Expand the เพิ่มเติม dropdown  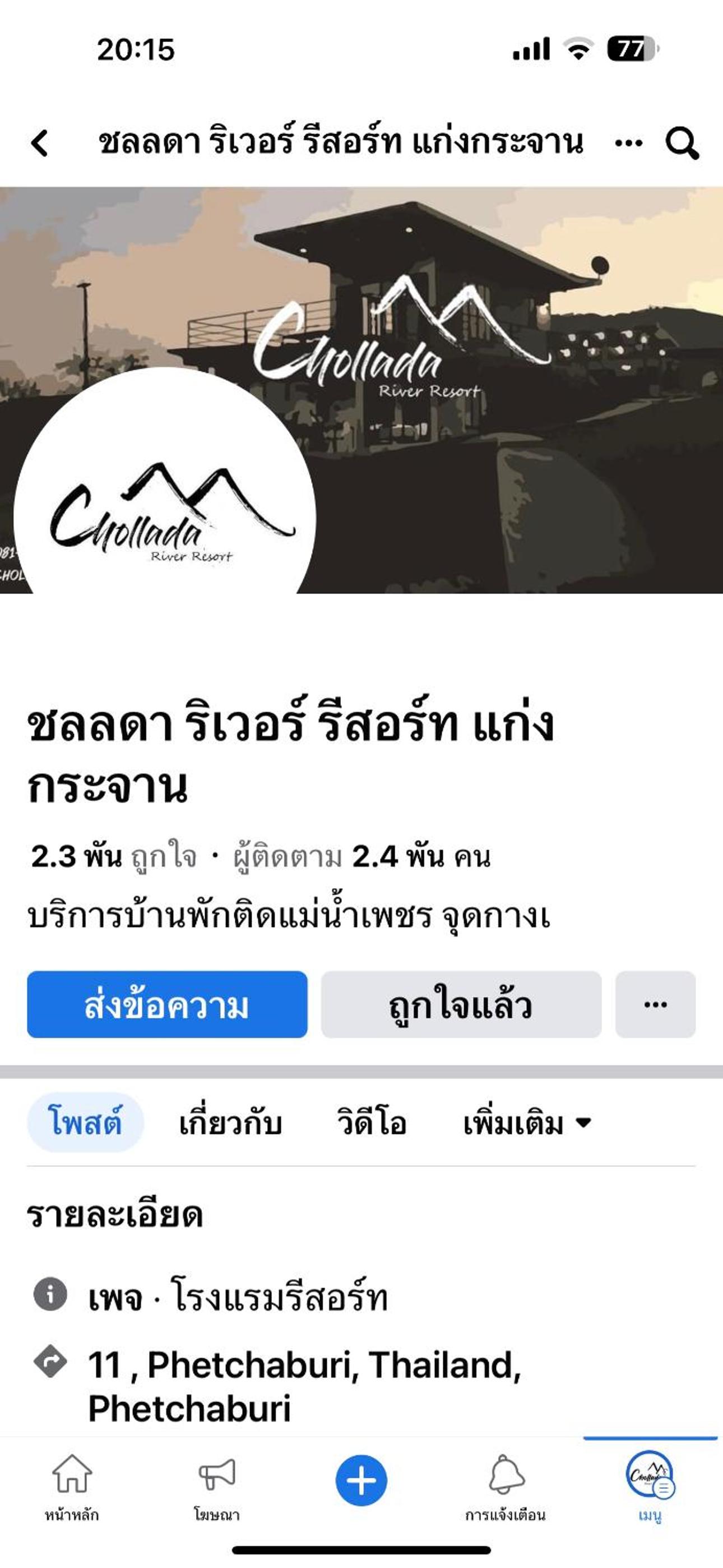click(x=527, y=1122)
